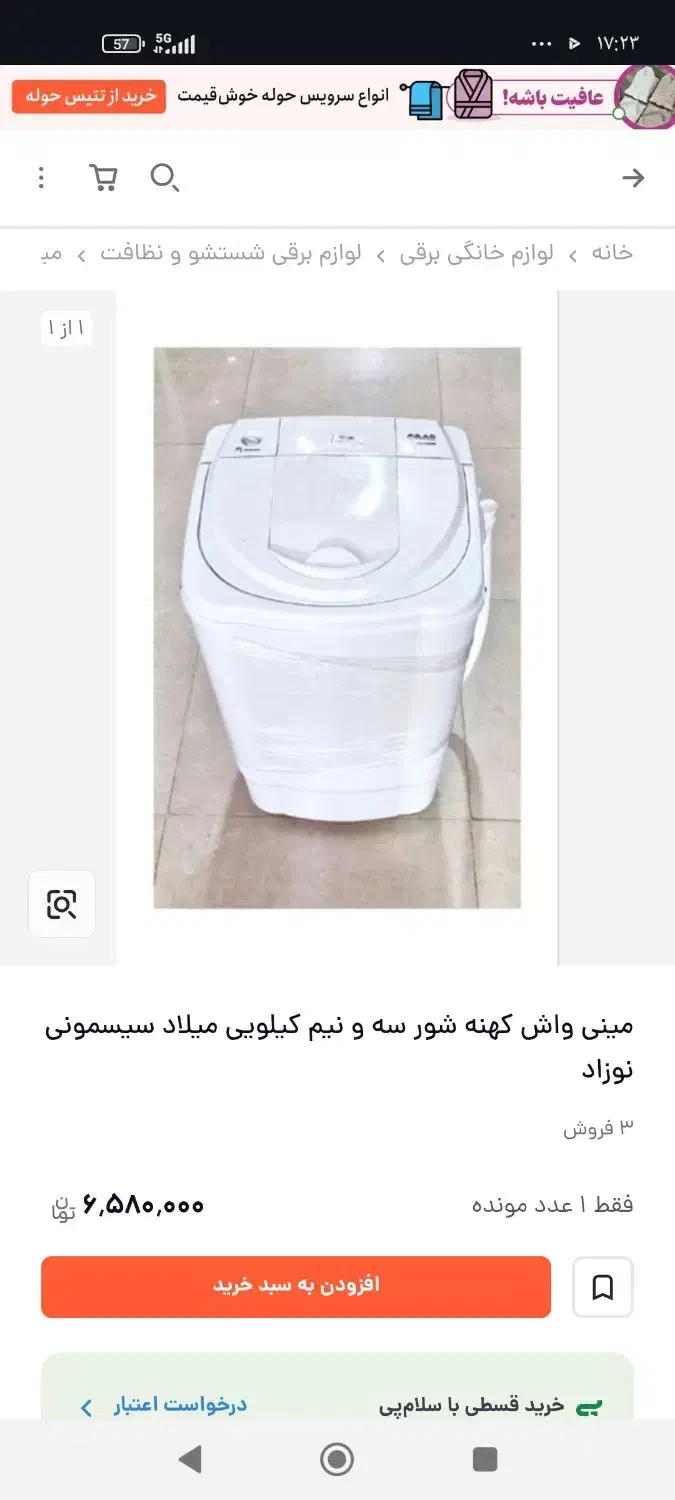Image resolution: width=675 pixels, height=1500 pixels.
Task: Open the 'لوازم خانگی برقی' breadcrumb
Action: coord(476,253)
